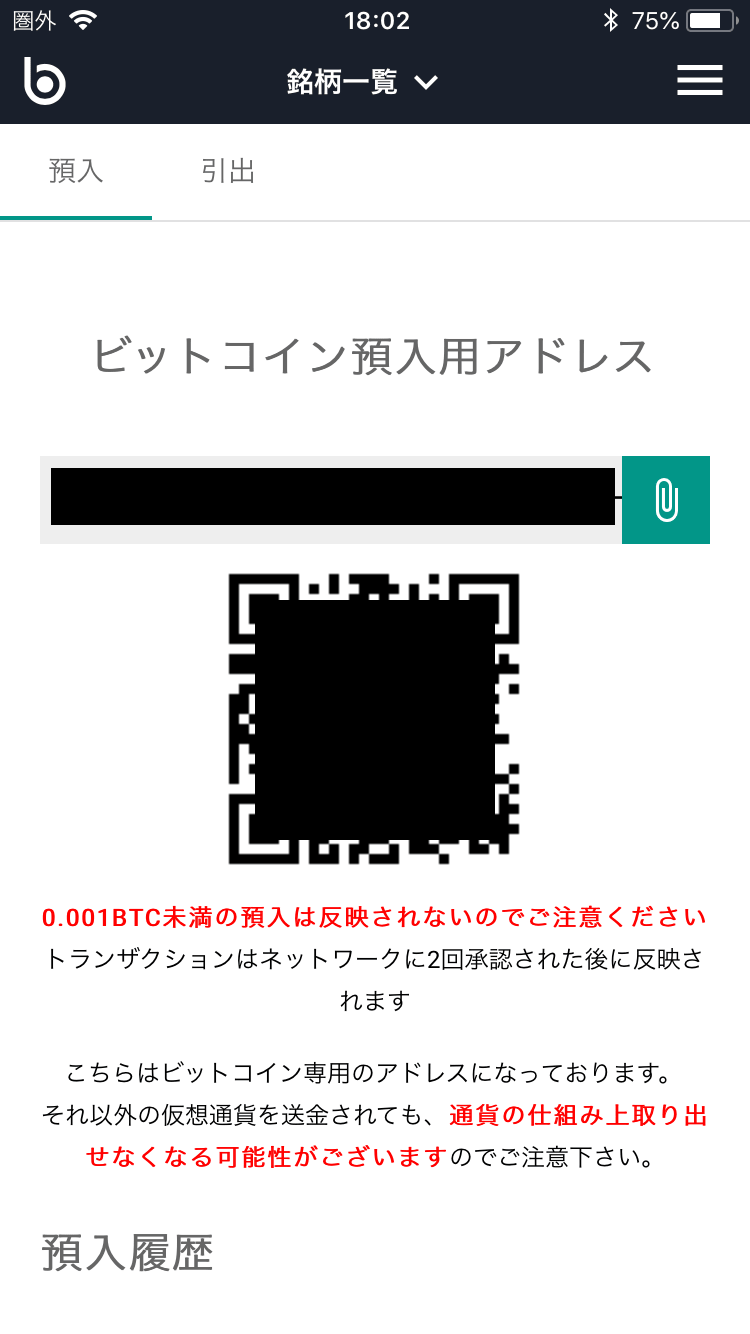Tap the bitbank logo in header
Image resolution: width=750 pixels, height=1334 pixels.
tap(45, 81)
